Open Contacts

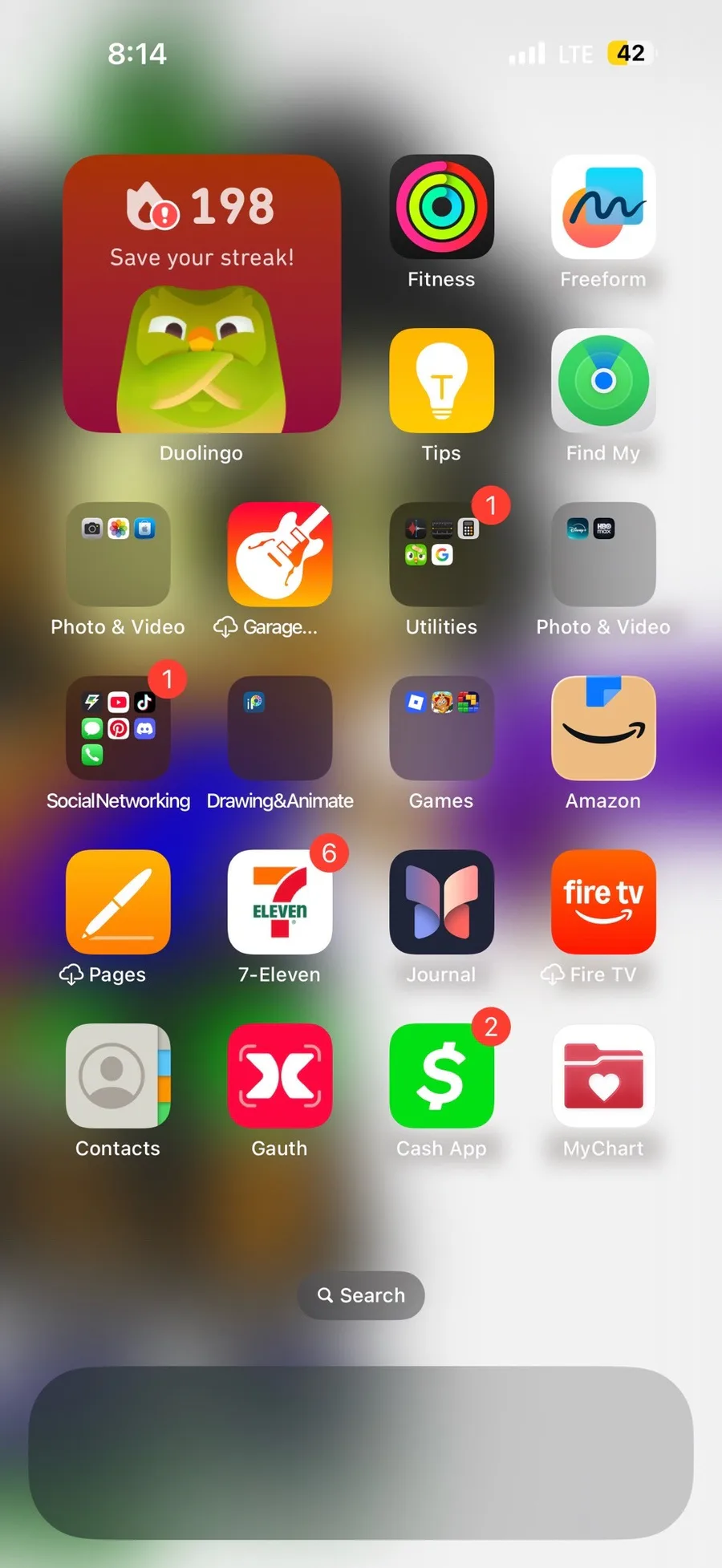point(118,1076)
